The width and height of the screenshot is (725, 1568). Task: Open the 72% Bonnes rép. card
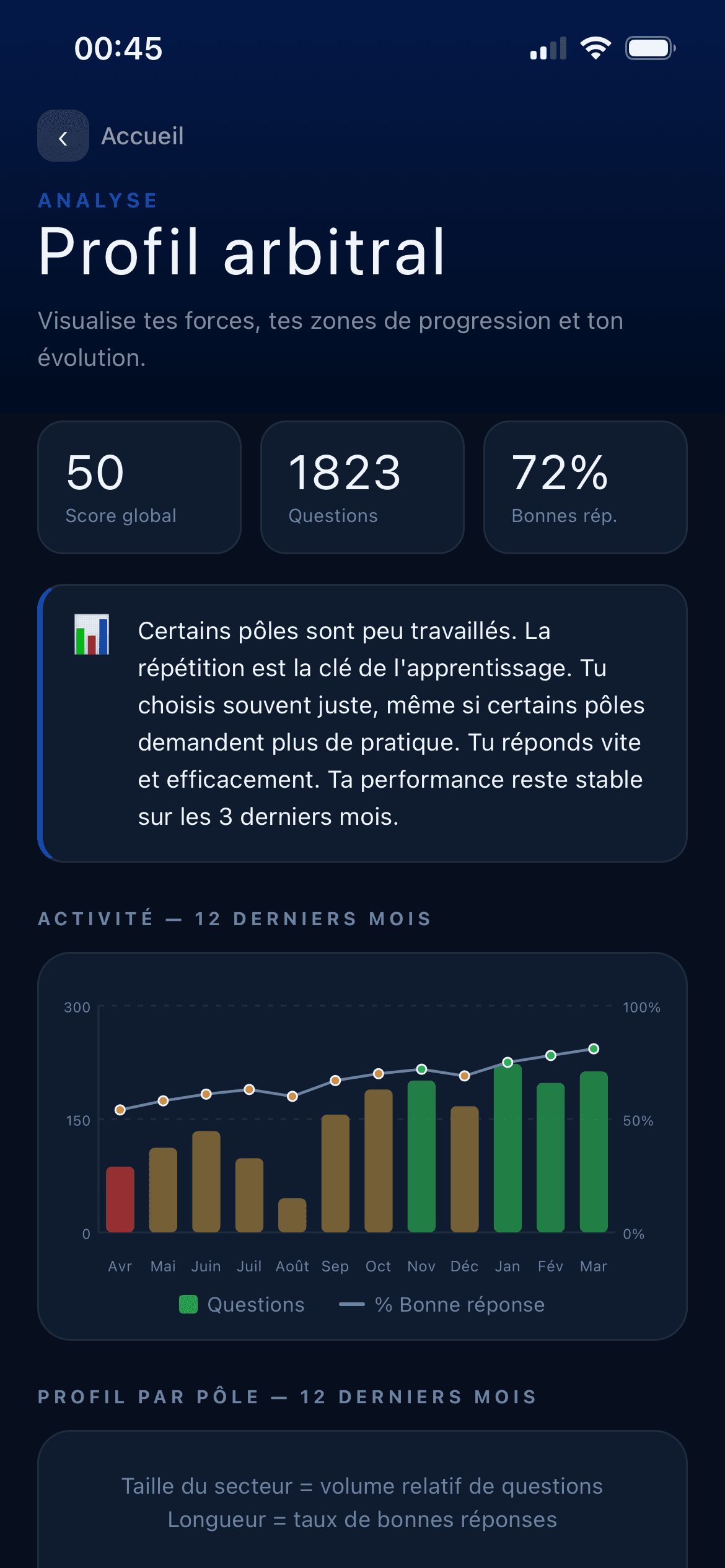pos(584,487)
